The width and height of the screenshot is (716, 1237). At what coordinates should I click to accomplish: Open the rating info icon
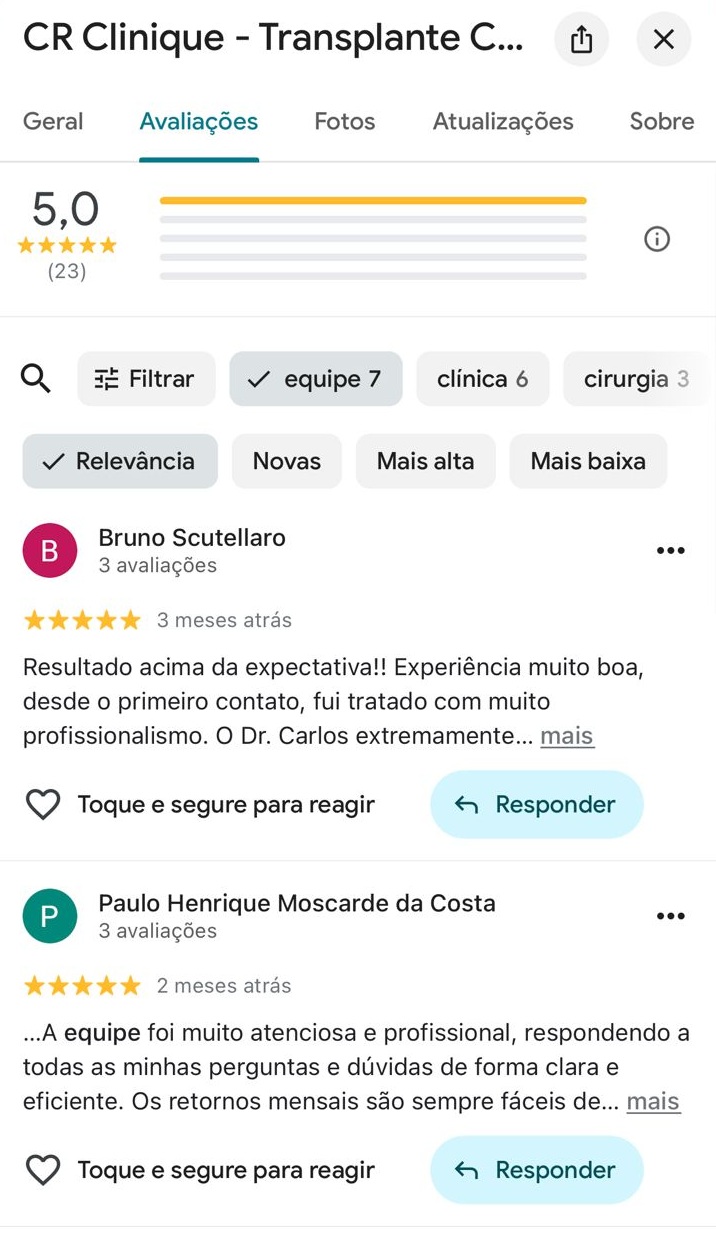(657, 239)
